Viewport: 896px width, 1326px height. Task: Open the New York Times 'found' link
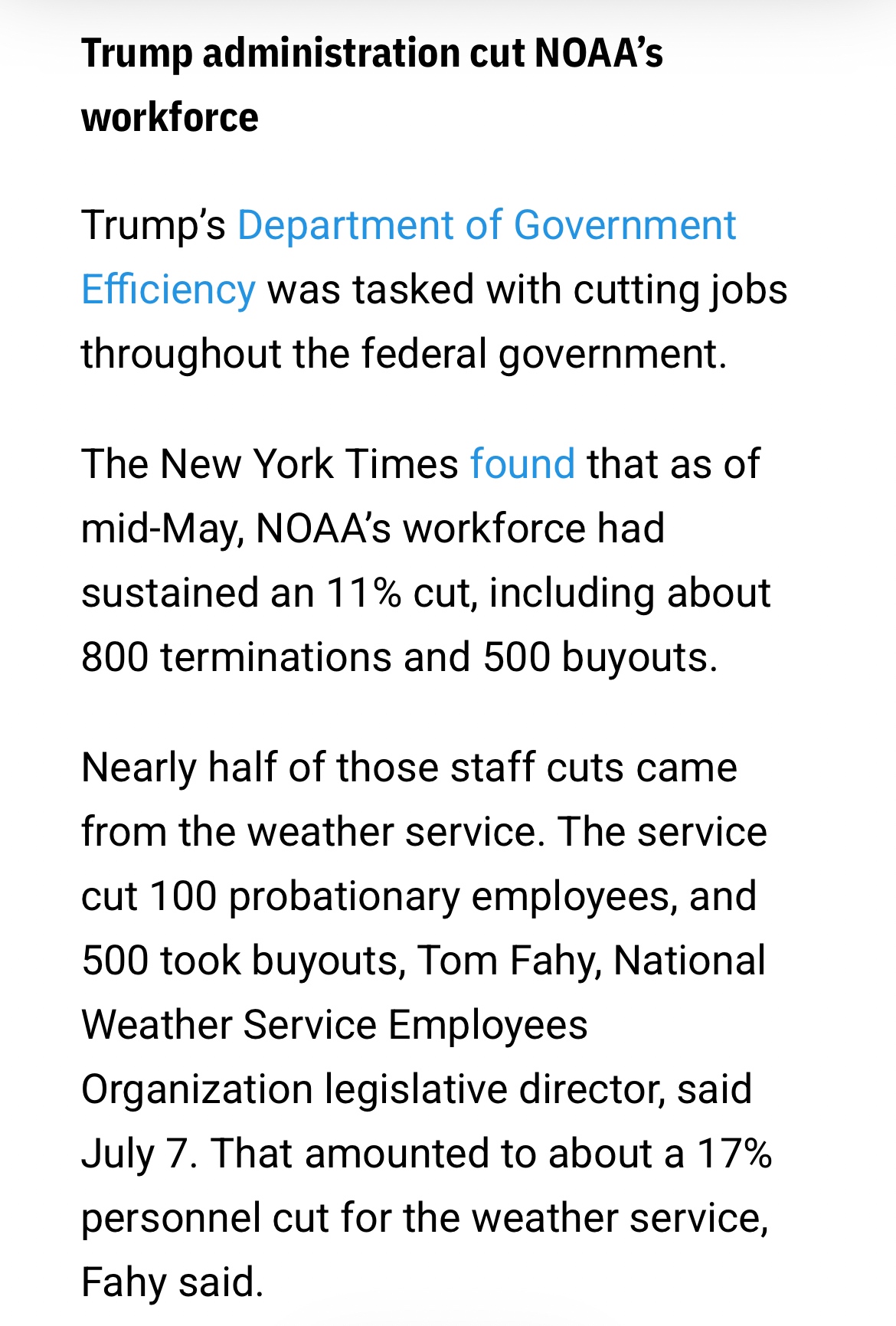click(x=522, y=464)
